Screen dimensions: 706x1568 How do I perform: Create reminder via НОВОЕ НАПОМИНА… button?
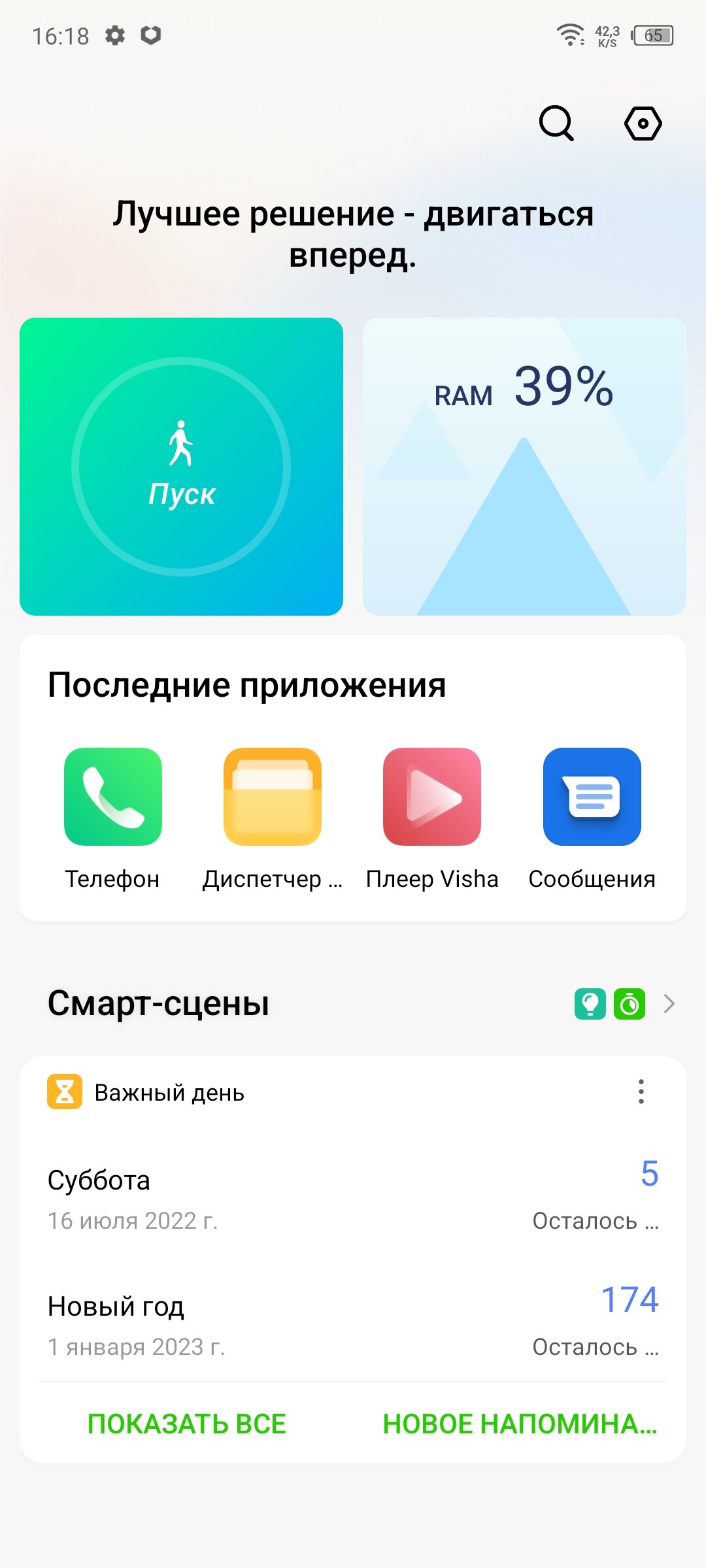point(520,1424)
